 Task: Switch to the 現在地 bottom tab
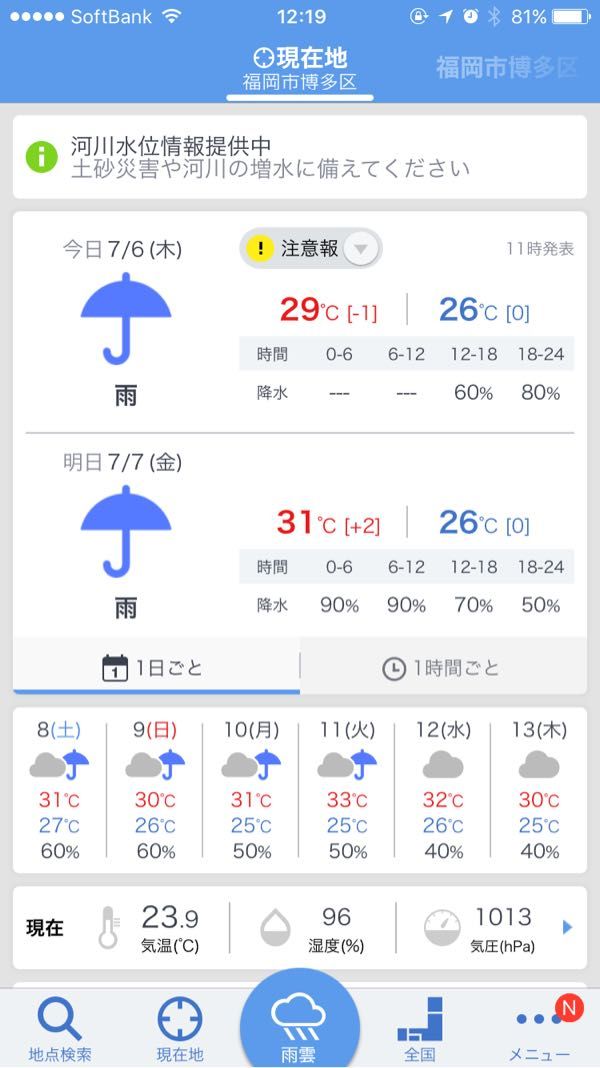[x=180, y=1027]
